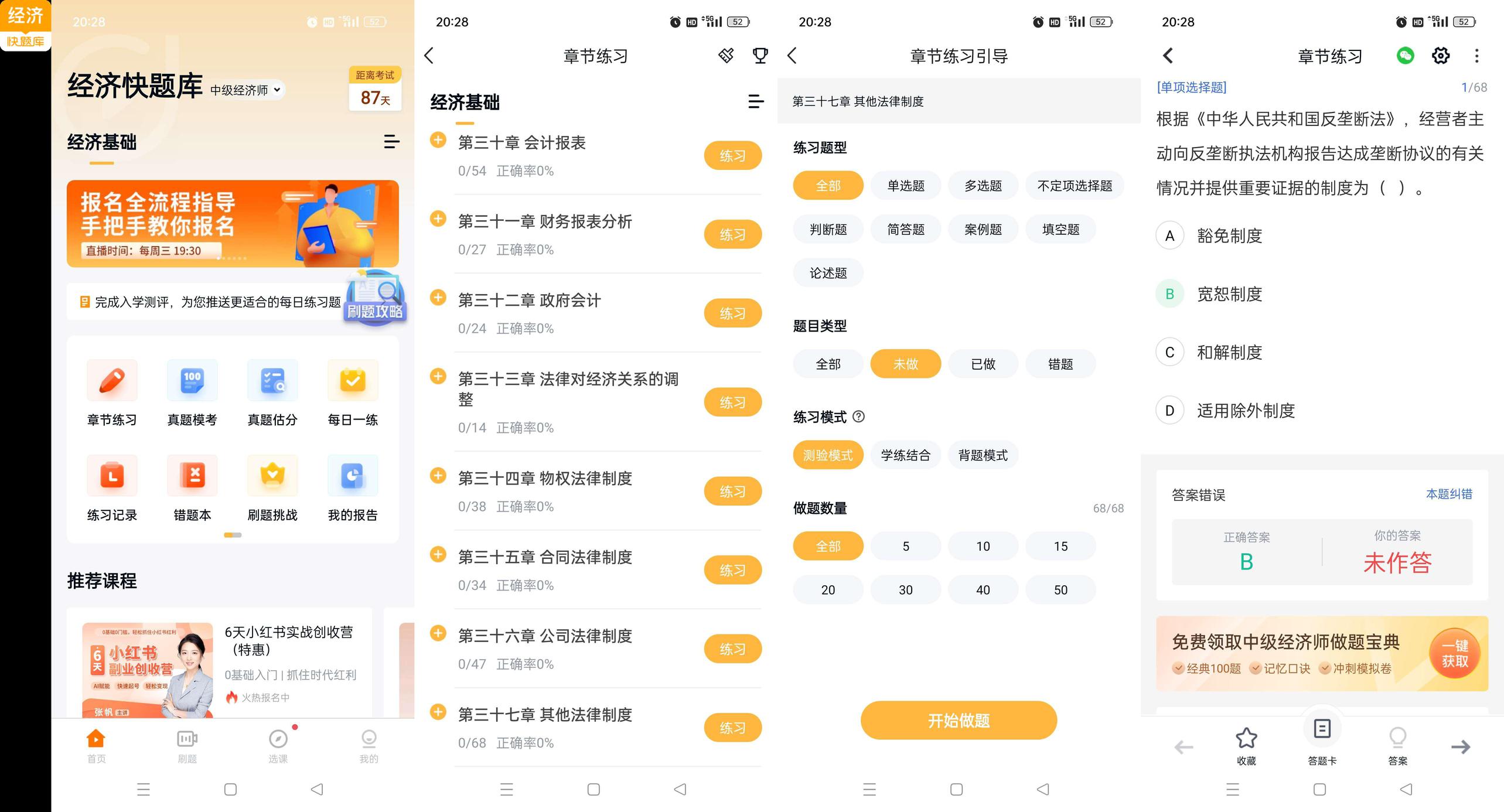Tap 一键获取 on the 做题宝典 banner
This screenshot has height=812, width=1504.
click(1455, 653)
